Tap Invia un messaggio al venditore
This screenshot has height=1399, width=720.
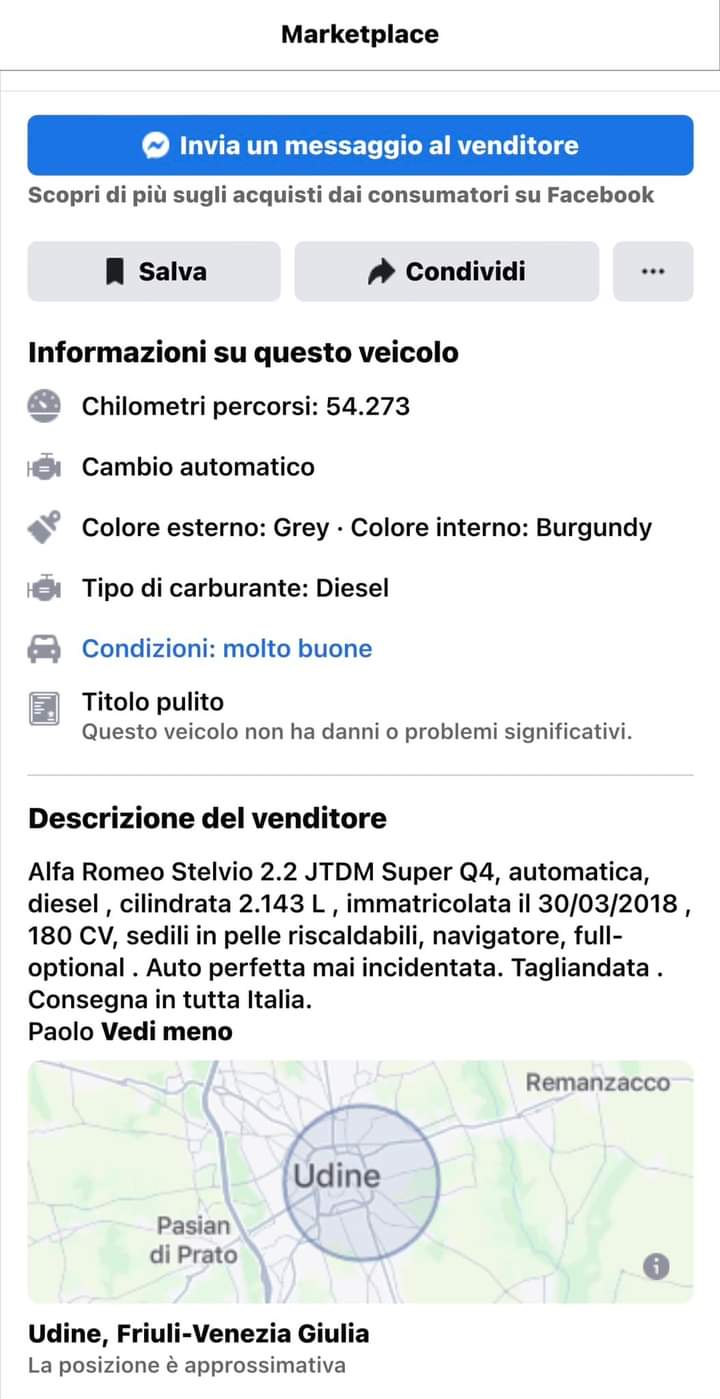coord(360,145)
